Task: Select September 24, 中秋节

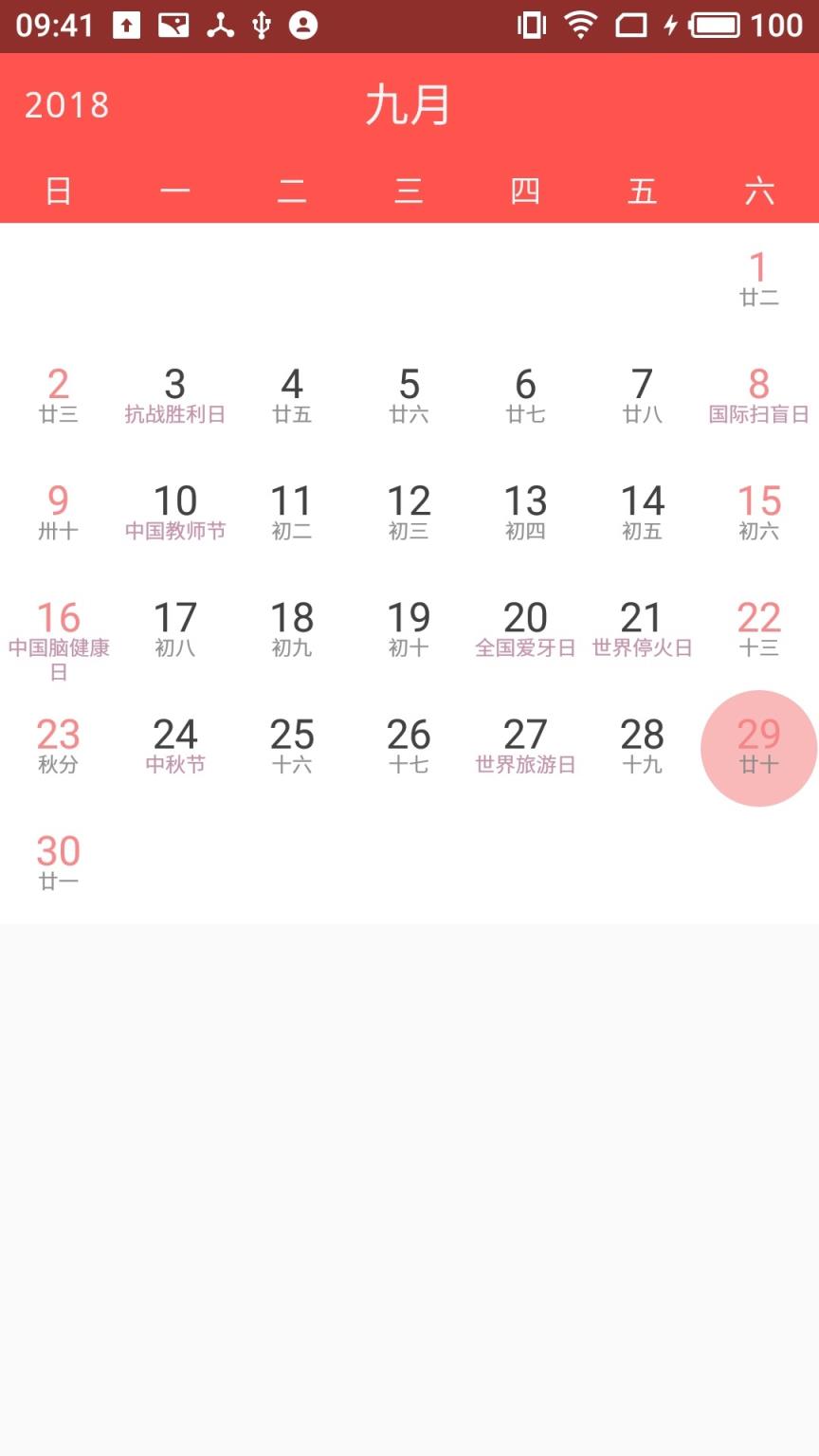Action: [175, 746]
